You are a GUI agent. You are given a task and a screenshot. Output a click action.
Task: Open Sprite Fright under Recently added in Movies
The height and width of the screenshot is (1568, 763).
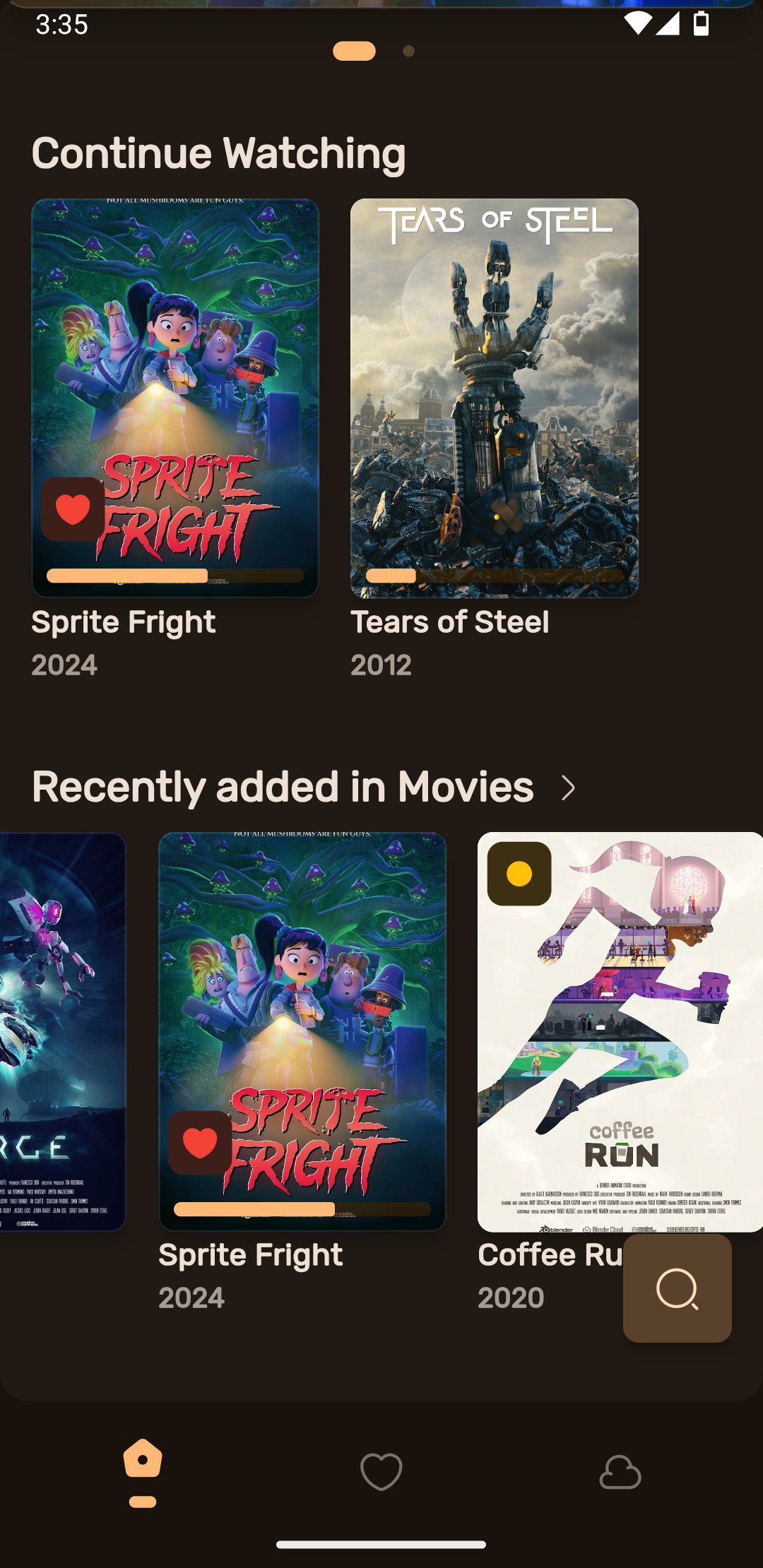302,1031
